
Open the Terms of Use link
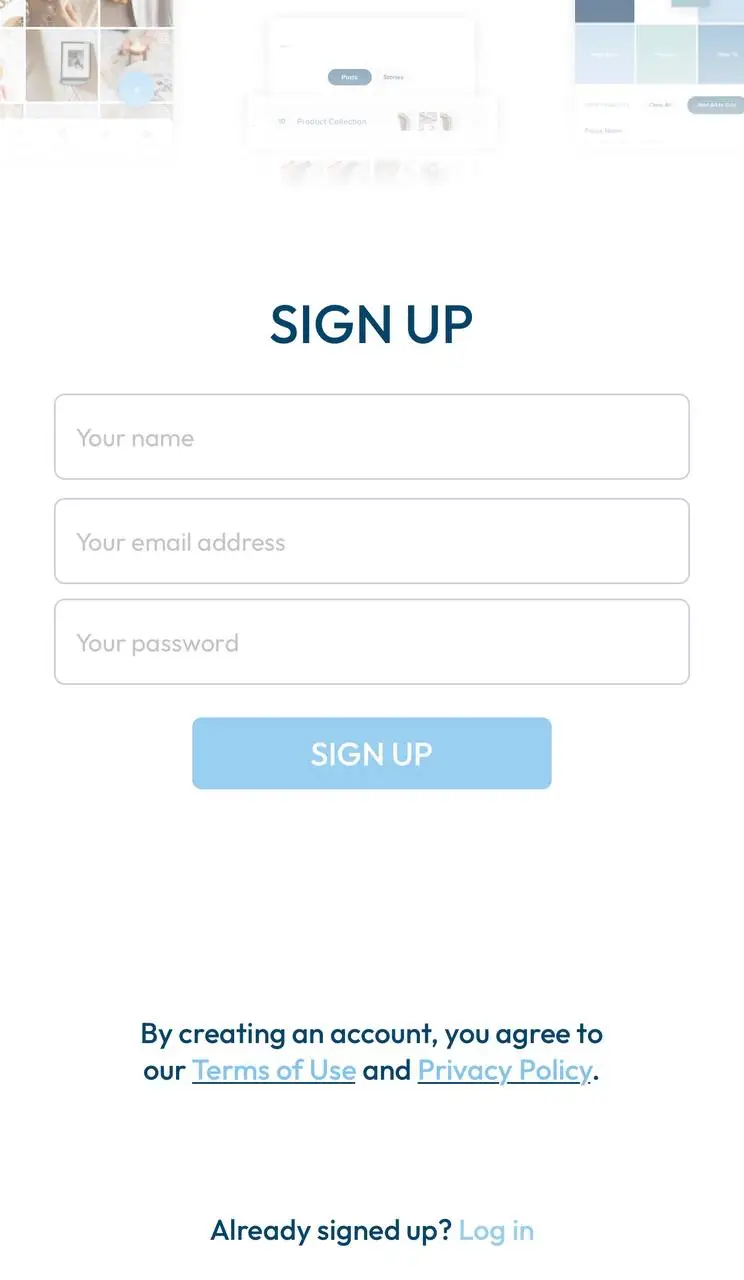[273, 1070]
